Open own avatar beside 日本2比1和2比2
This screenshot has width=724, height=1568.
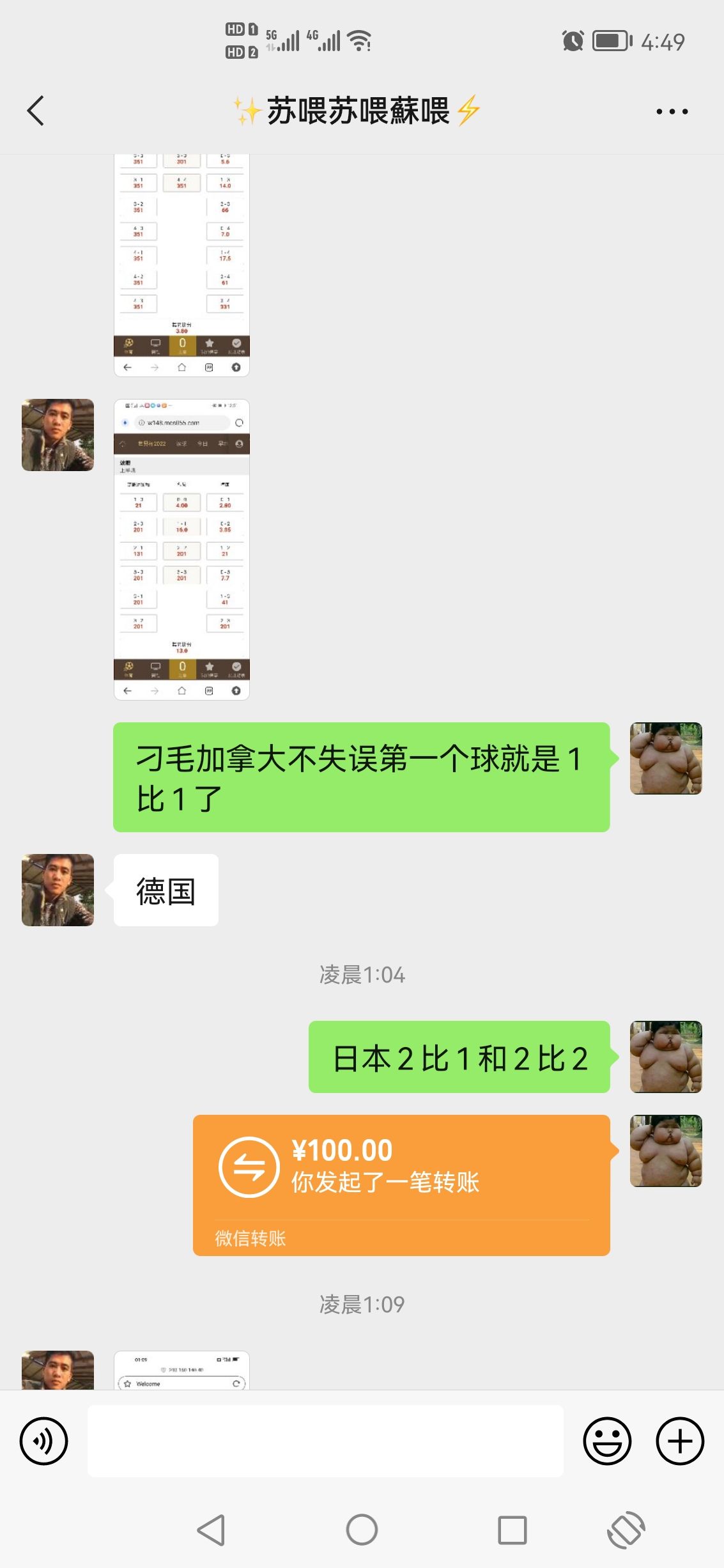[x=666, y=1057]
